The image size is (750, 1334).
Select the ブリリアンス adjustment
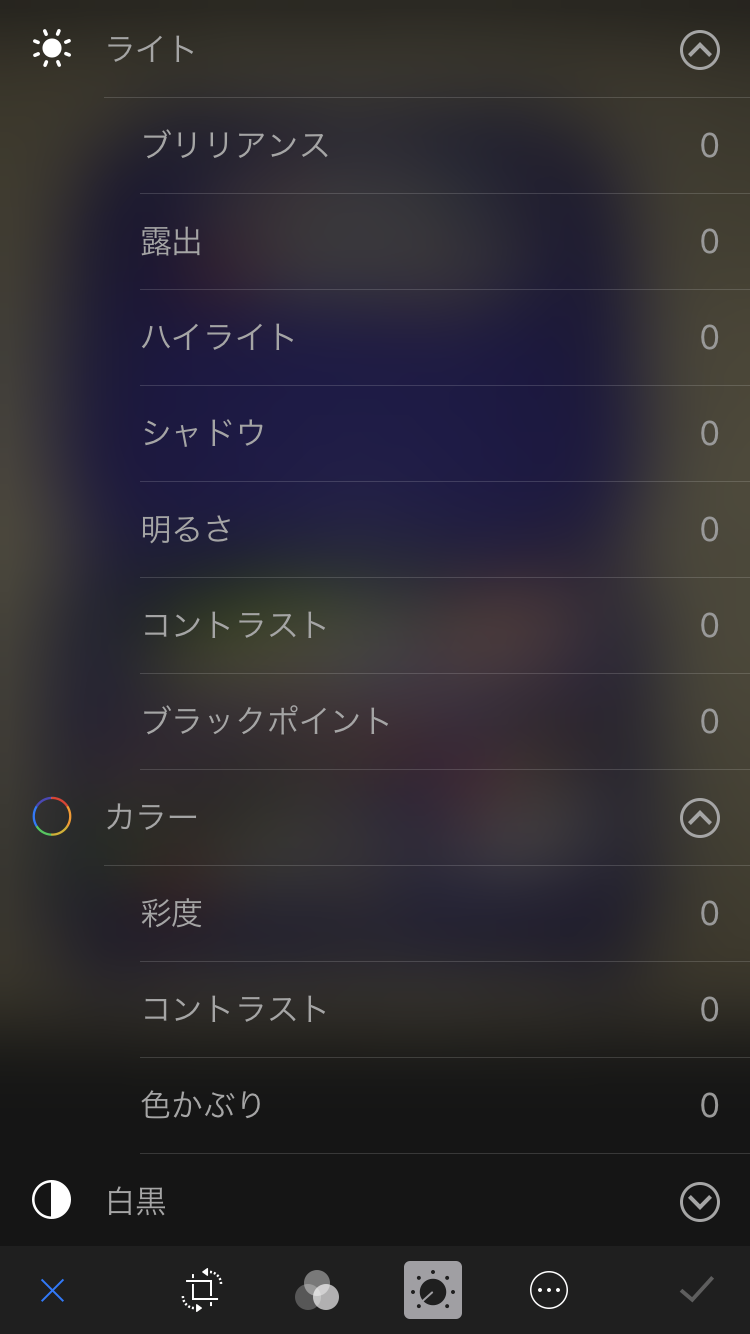pos(445,146)
